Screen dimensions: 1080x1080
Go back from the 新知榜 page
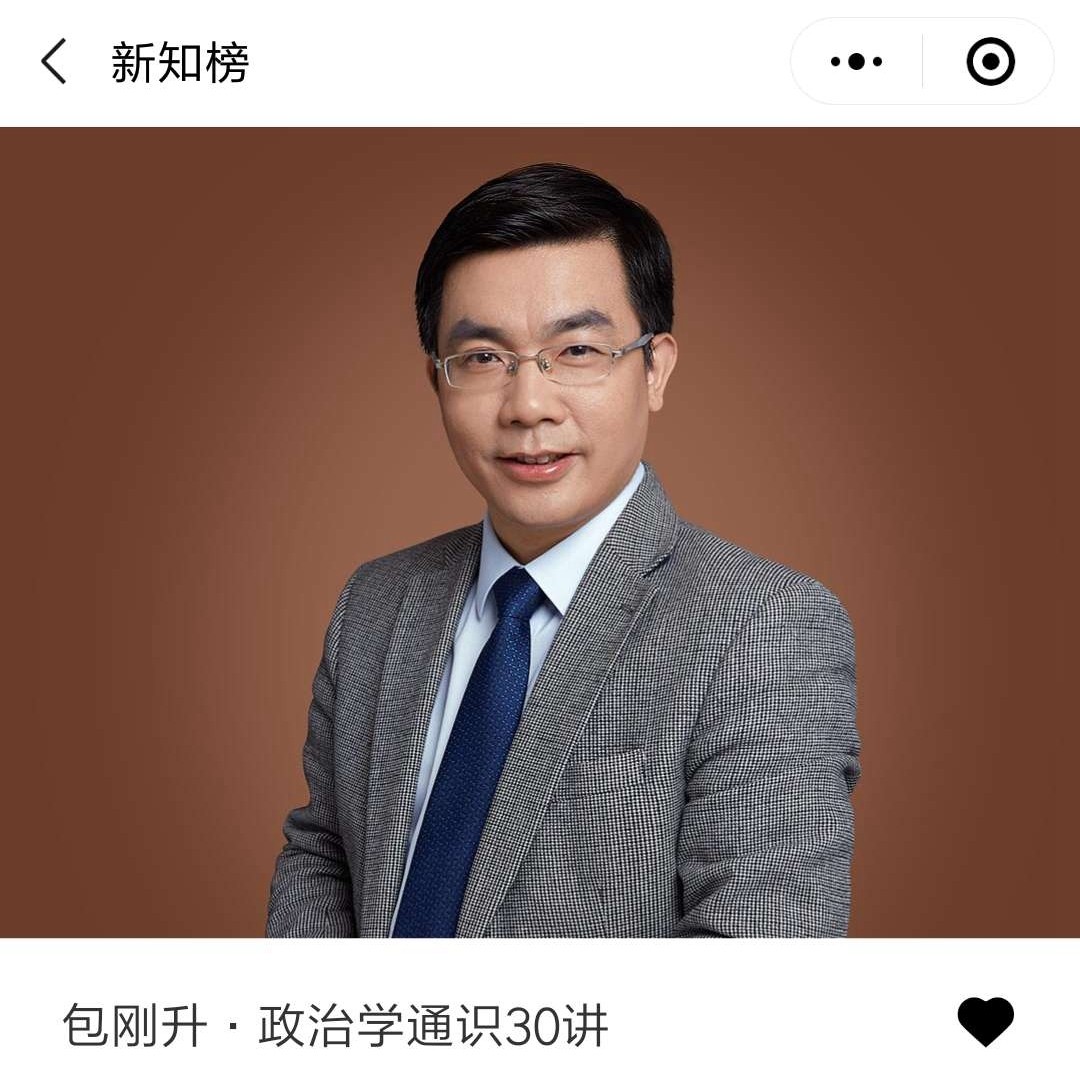click(x=54, y=61)
